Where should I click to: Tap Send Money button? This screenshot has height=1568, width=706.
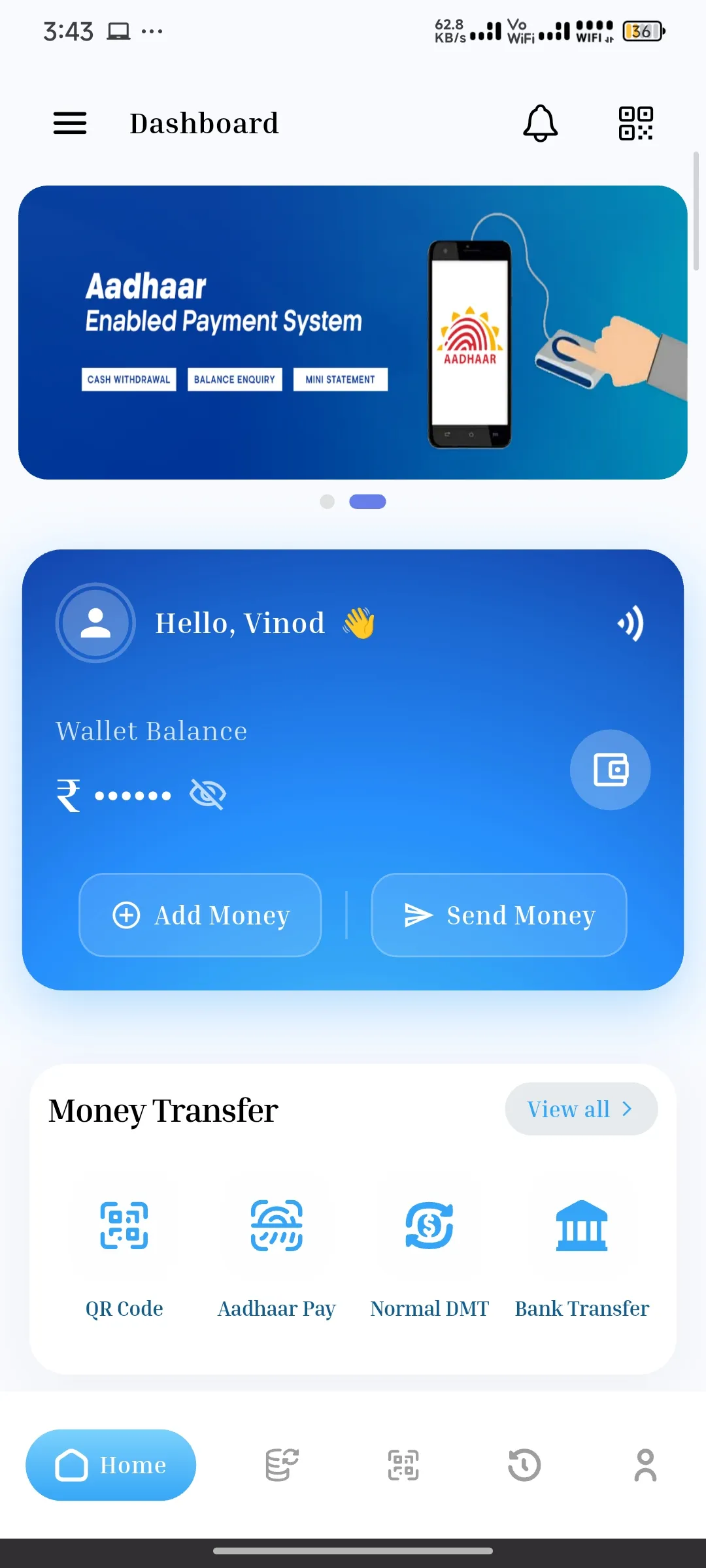tap(499, 915)
